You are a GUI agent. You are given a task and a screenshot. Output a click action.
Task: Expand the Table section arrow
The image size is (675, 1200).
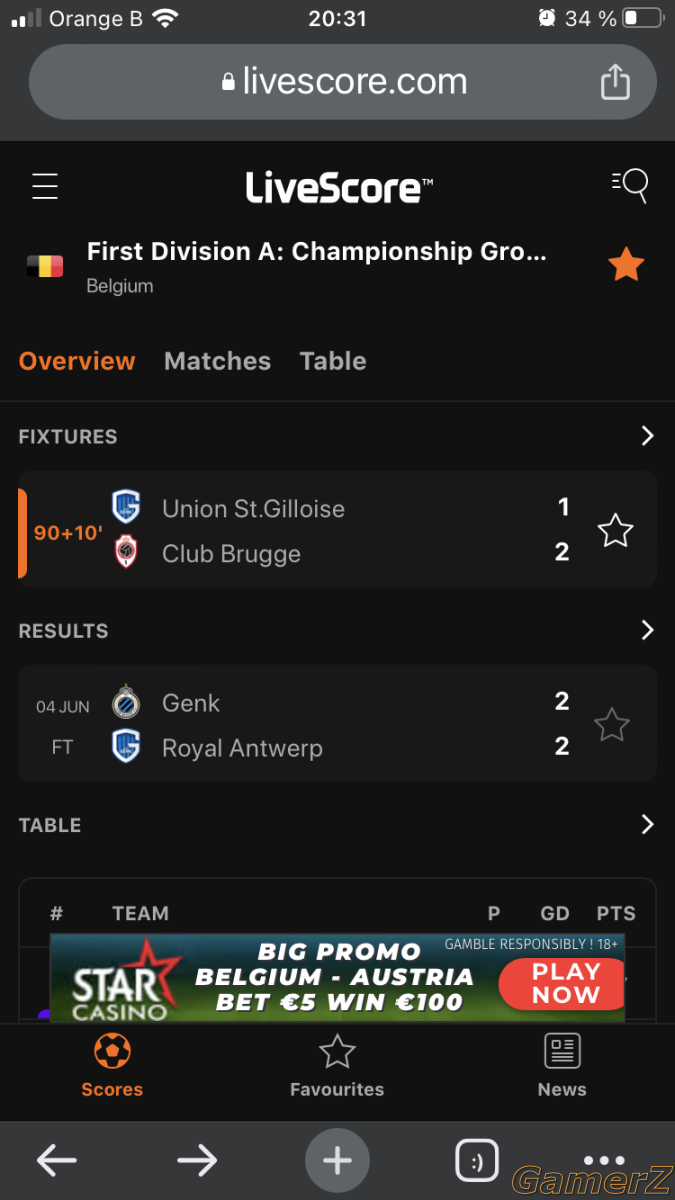(x=647, y=824)
